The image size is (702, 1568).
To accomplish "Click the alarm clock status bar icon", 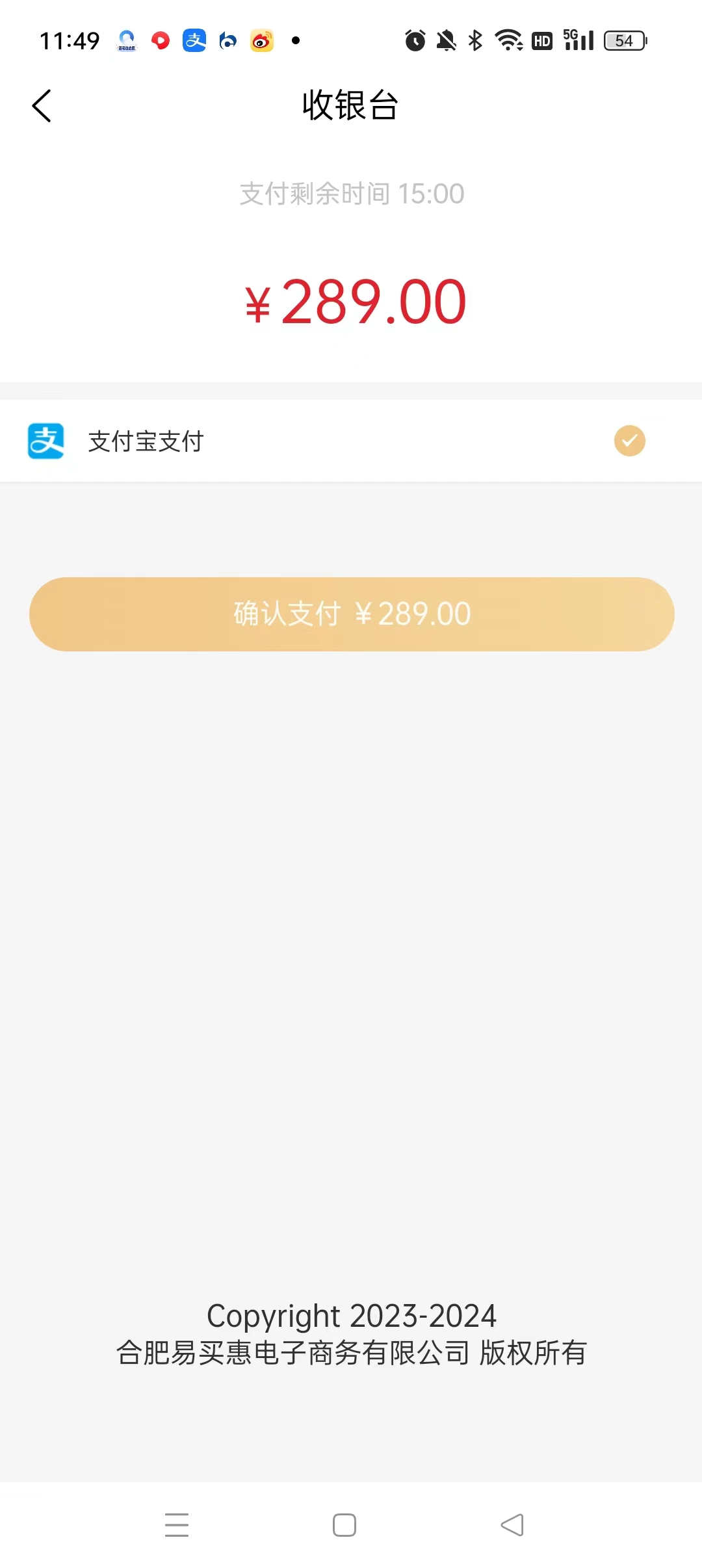I will [x=415, y=40].
